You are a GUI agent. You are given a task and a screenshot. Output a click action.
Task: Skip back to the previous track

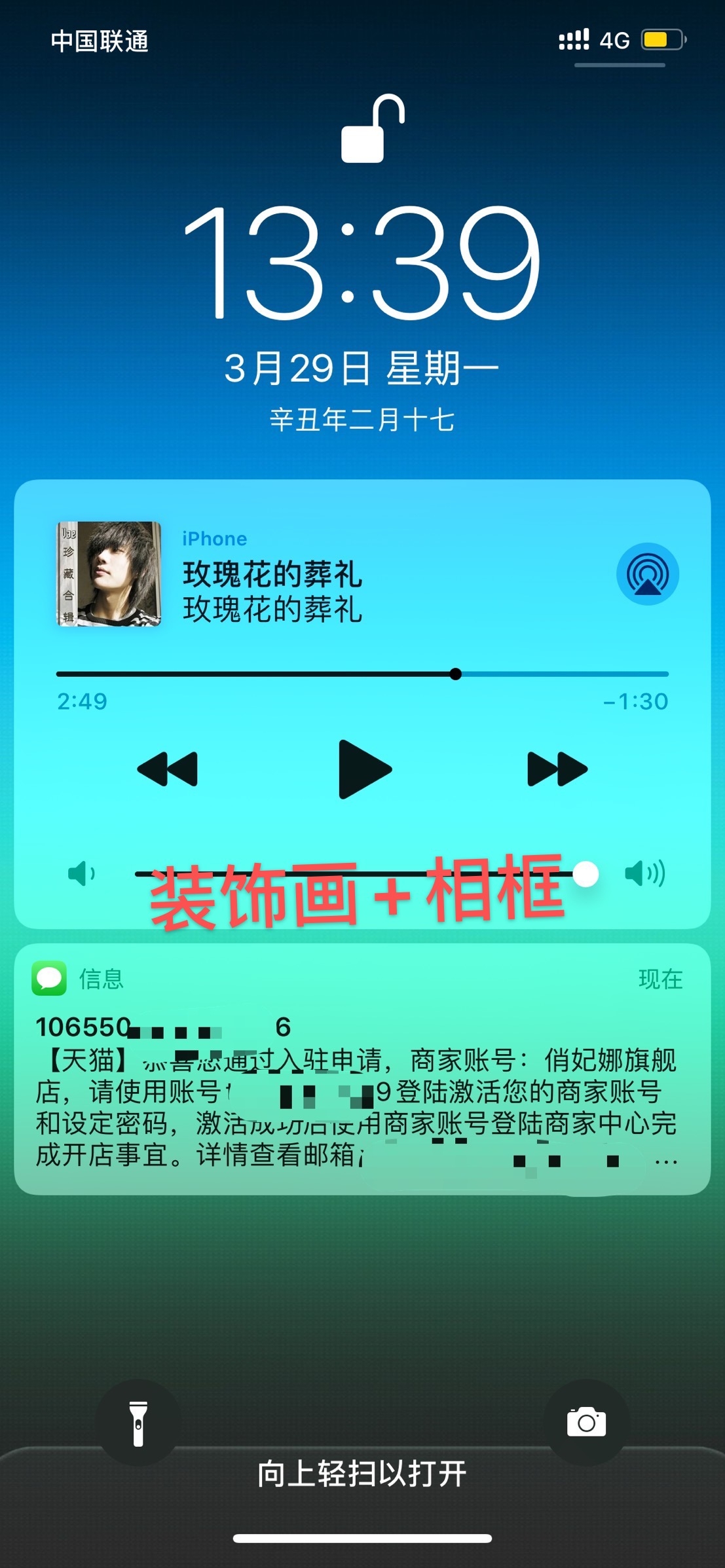[x=168, y=769]
